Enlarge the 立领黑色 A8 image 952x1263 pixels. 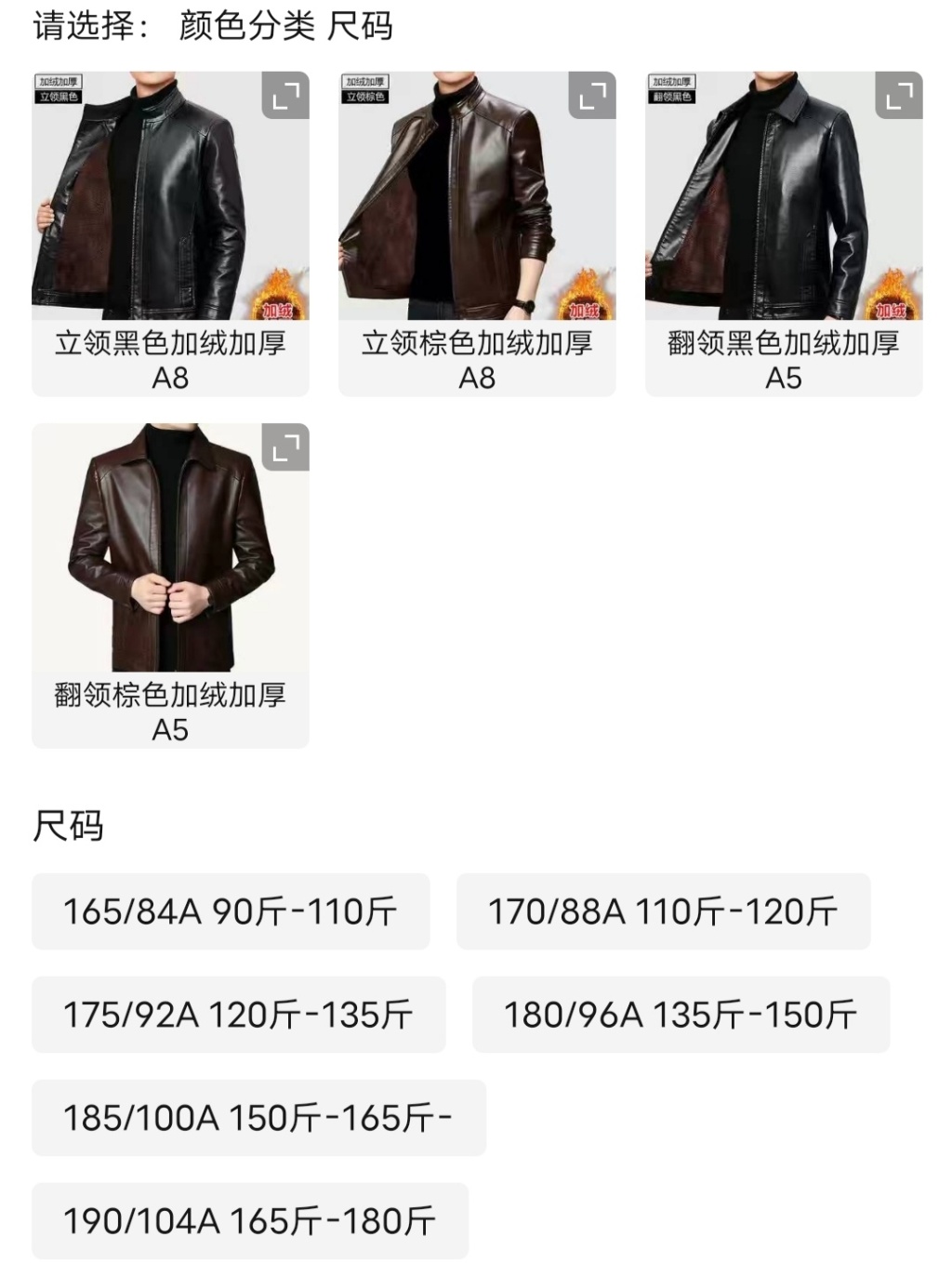pos(284,96)
